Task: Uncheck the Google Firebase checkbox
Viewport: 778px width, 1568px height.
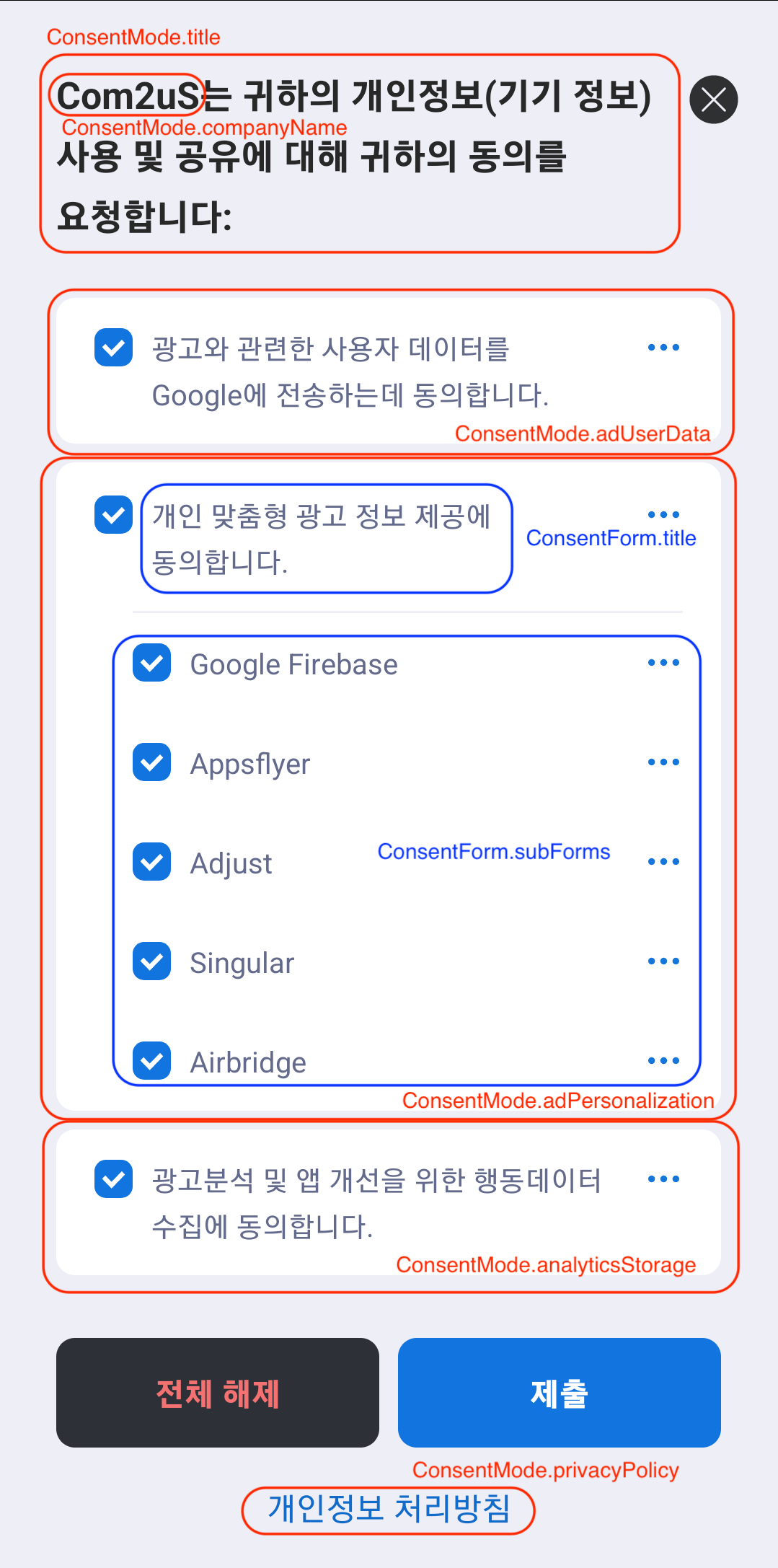Action: pos(151,663)
